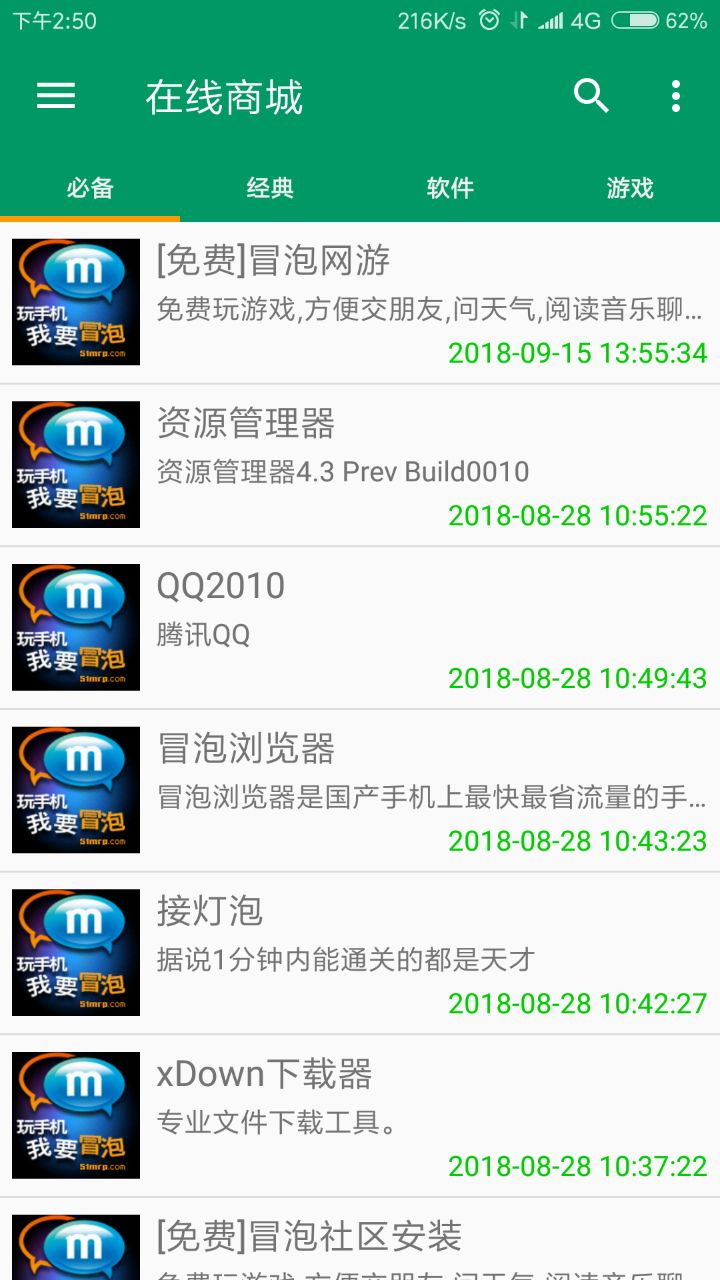Open the 资源管理器 entry
Viewport: 720px width, 1280px height.
pos(360,465)
